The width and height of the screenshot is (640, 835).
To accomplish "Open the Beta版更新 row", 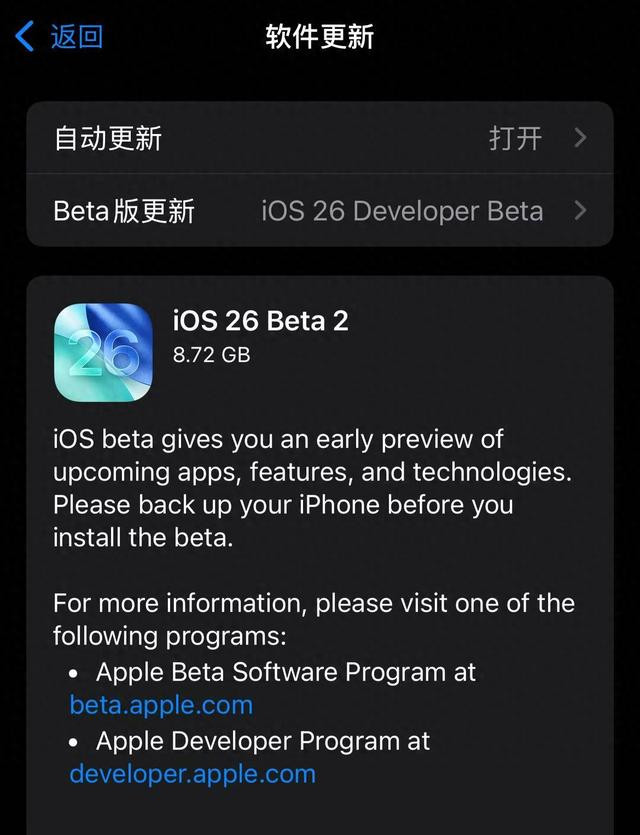I will (319, 211).
